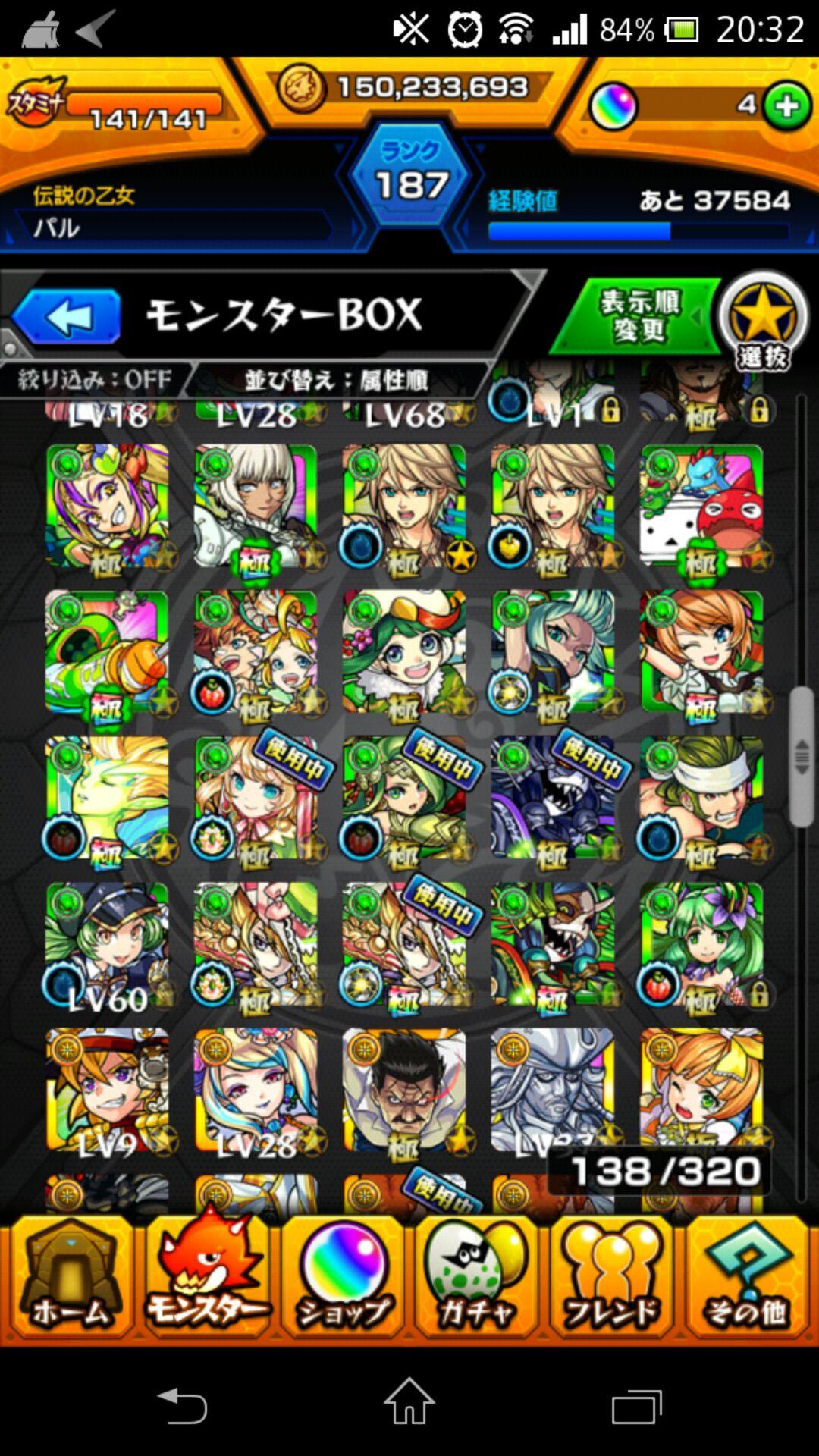Open the その他 tab

pos(746,1280)
